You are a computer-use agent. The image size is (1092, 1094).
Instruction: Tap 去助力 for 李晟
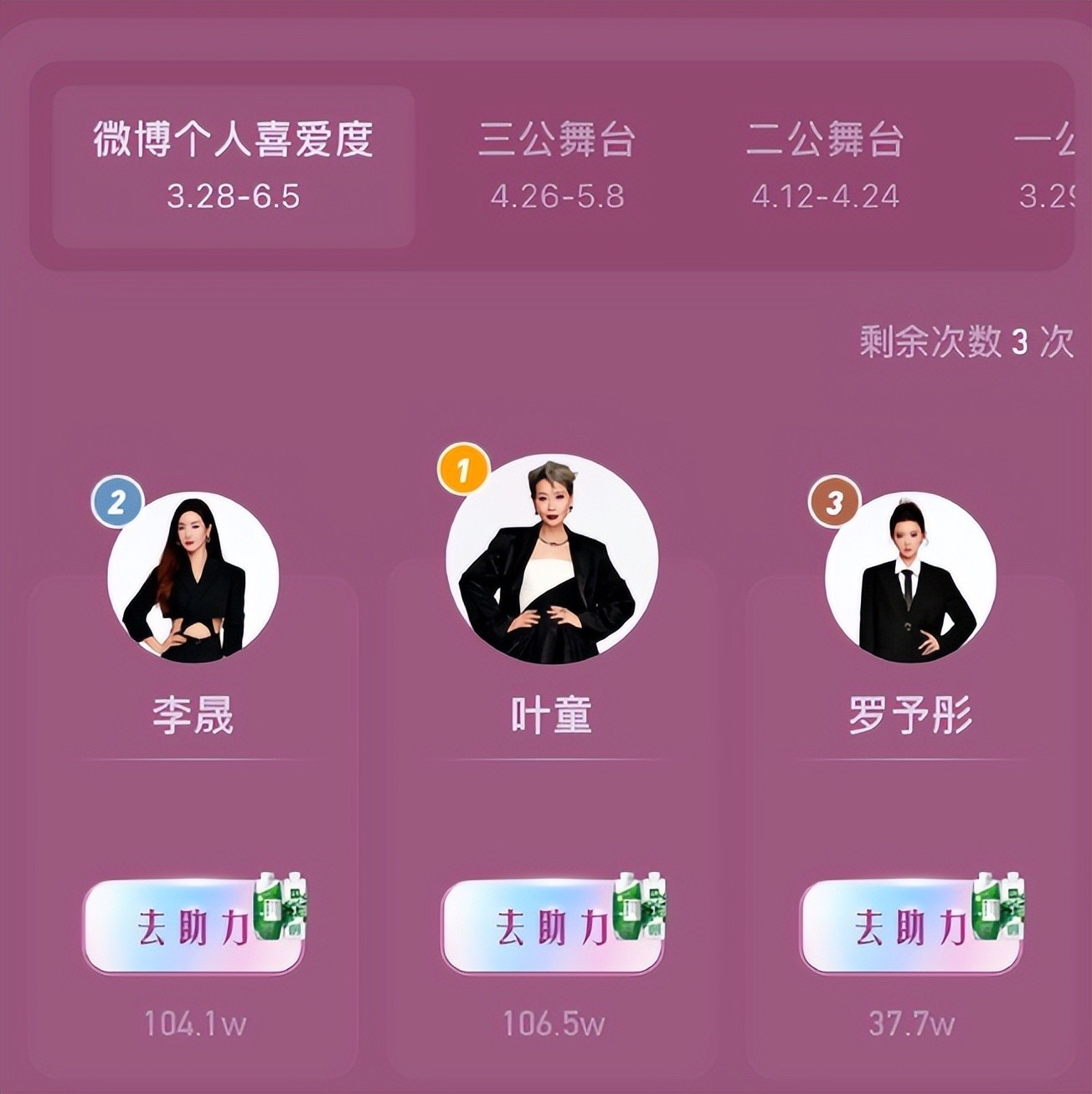pos(193,926)
